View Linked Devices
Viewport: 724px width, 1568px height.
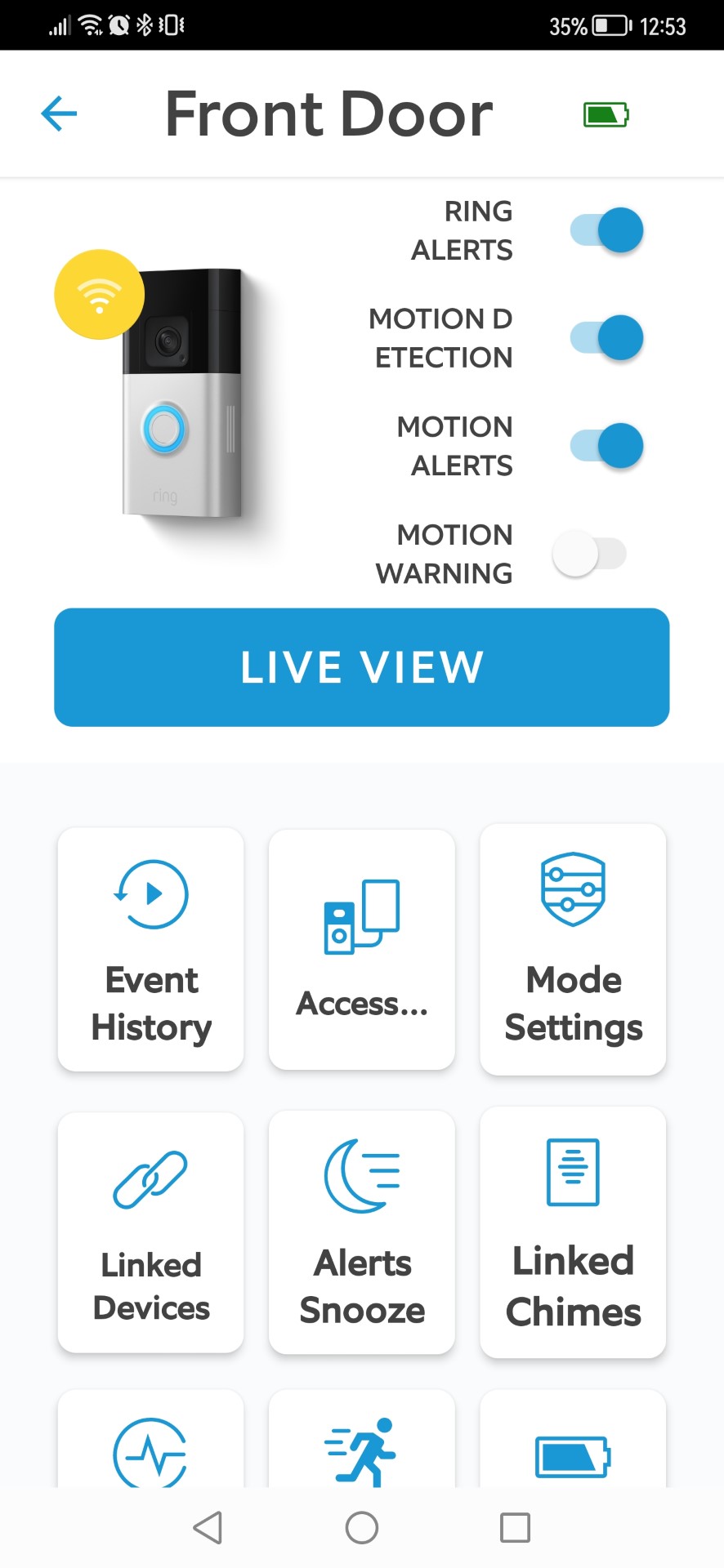[x=151, y=1232]
